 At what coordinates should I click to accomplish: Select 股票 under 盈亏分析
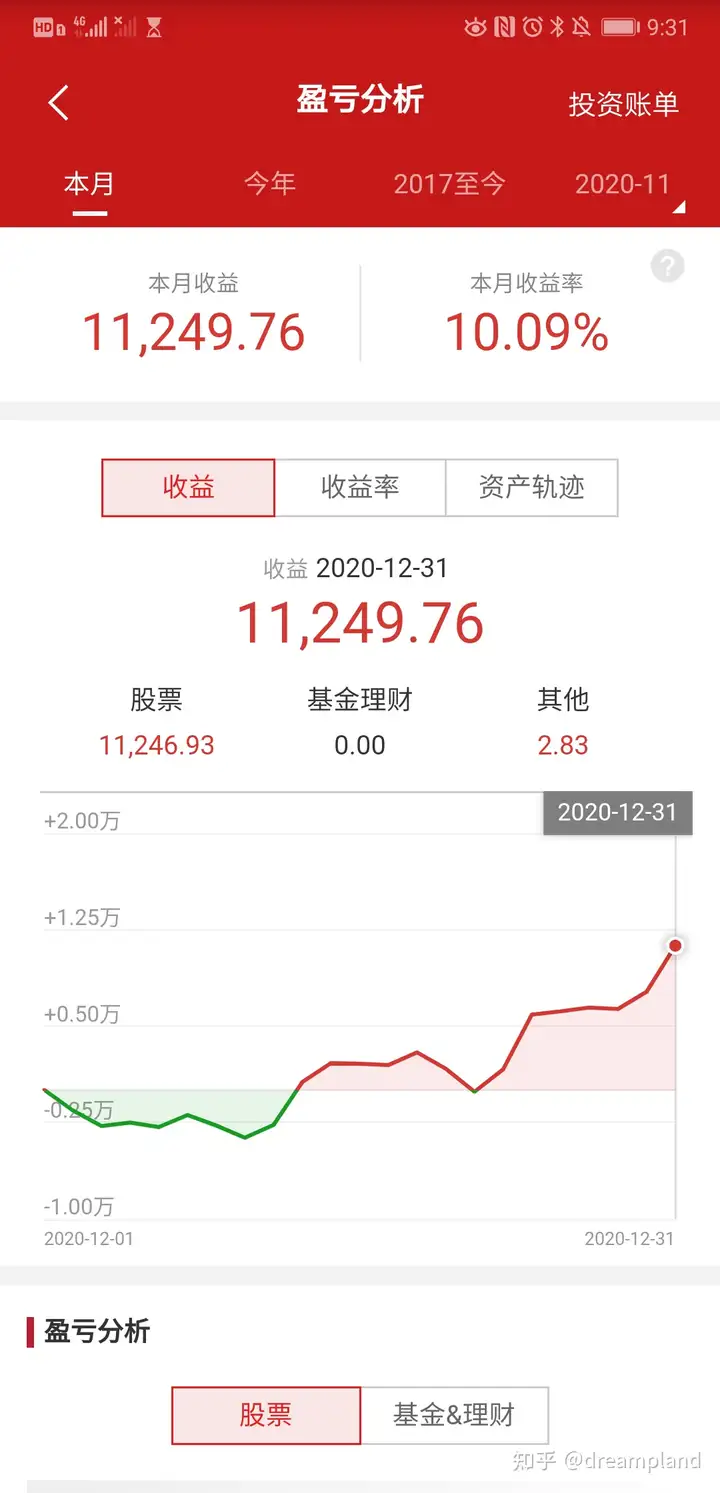coord(266,1415)
